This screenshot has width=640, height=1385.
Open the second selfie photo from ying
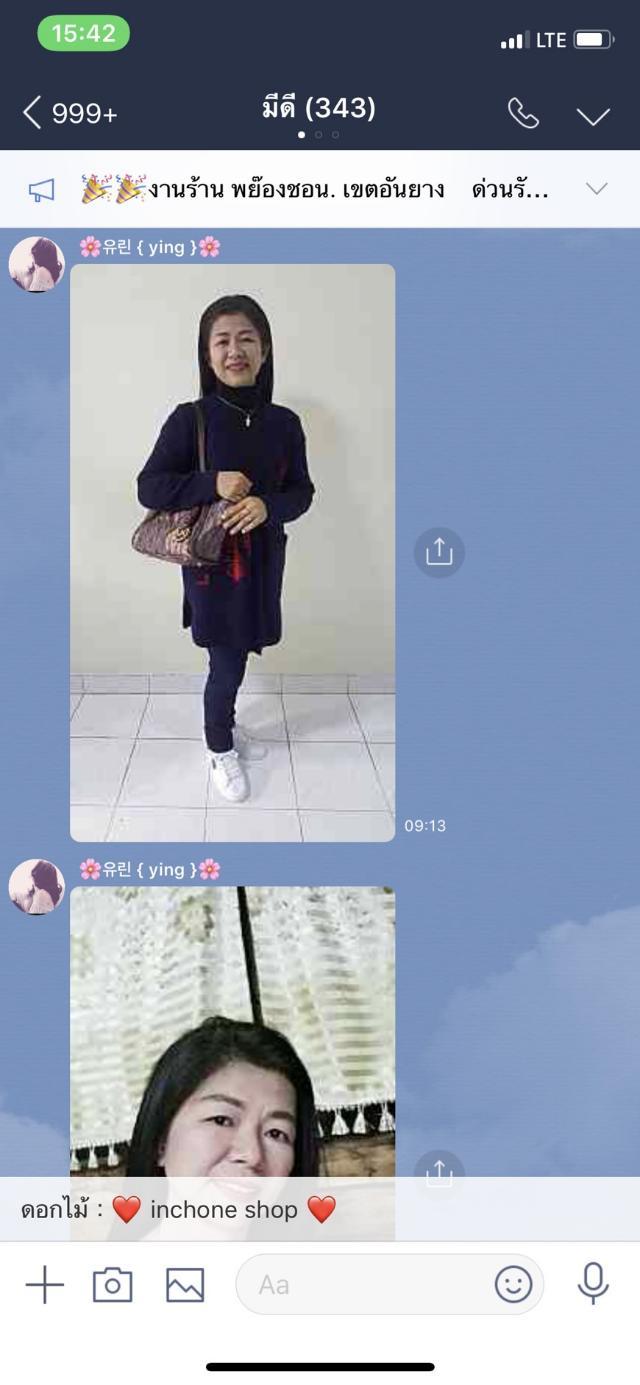[232, 1032]
